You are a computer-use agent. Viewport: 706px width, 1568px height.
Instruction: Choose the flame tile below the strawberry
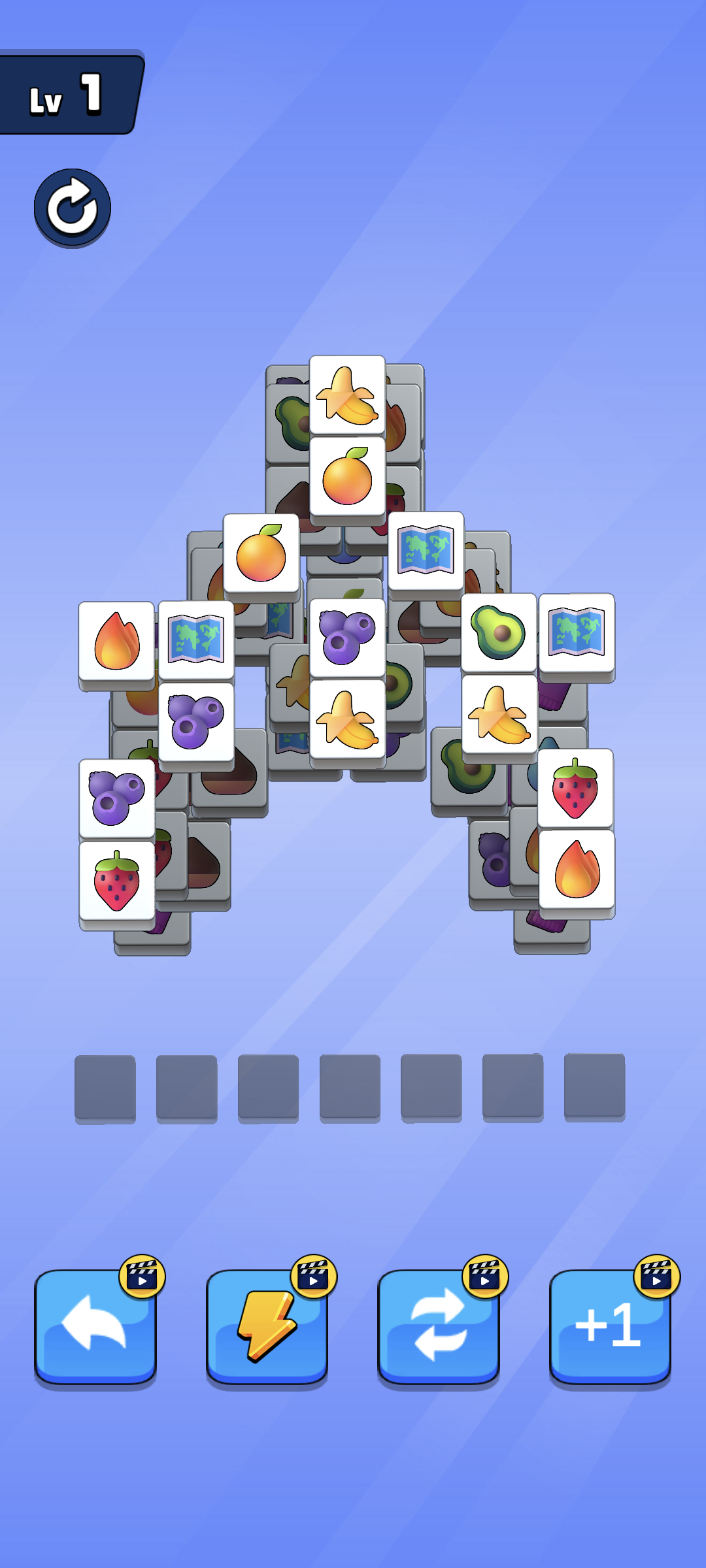577,870
